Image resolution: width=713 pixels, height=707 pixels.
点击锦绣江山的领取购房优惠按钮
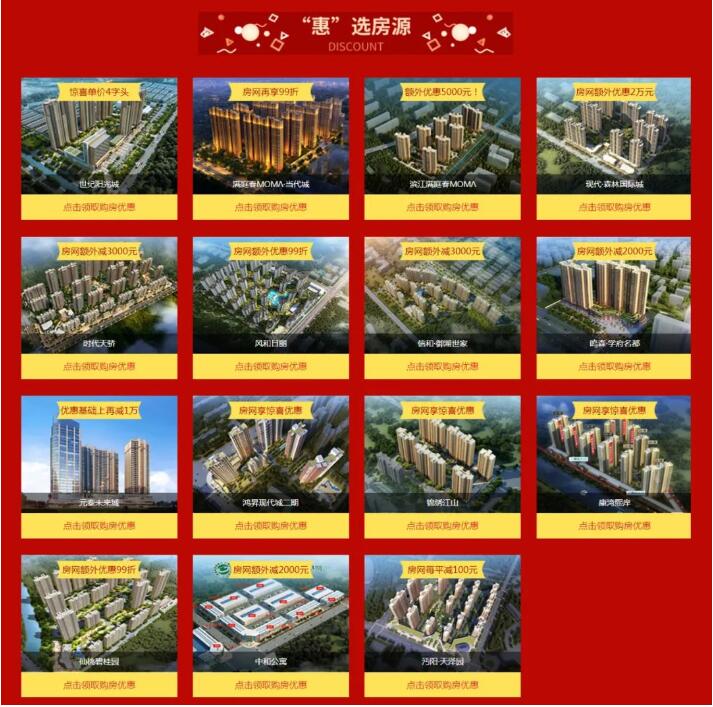click(x=442, y=525)
